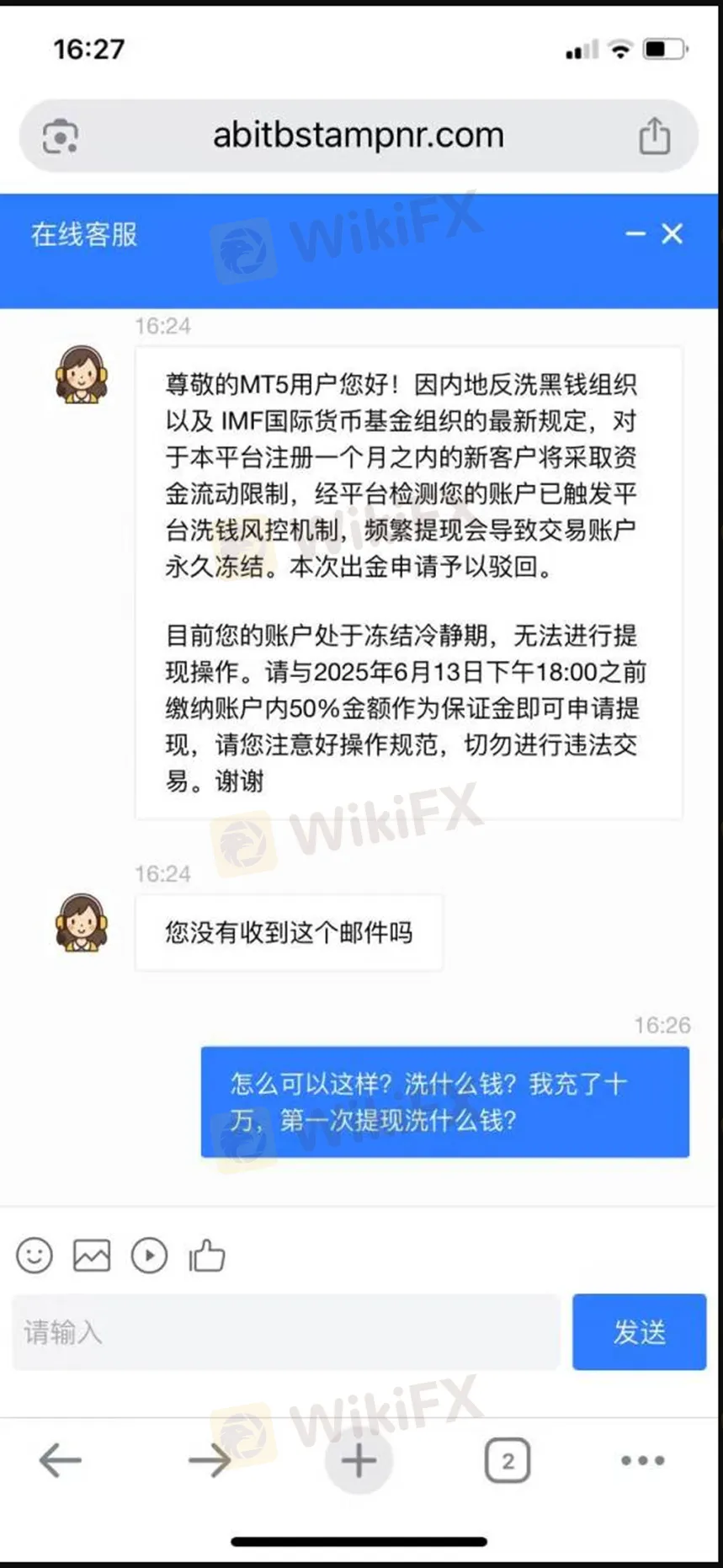The height and width of the screenshot is (1568, 723).
Task: Open the browser overflow menu
Action: (642, 1459)
